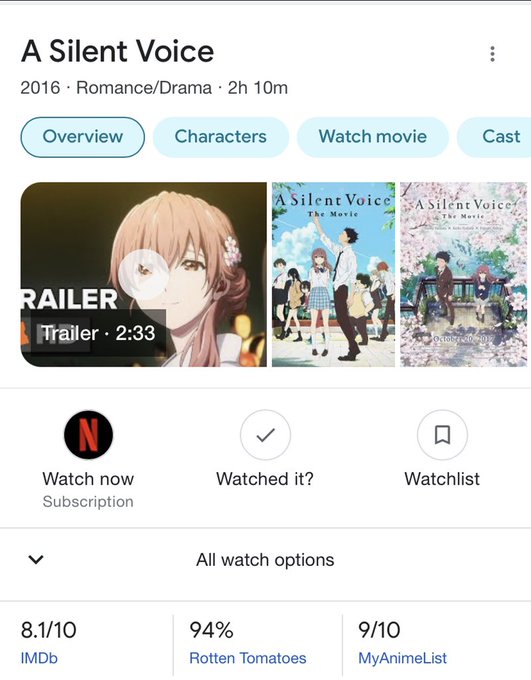Select the Overview chip
The height and width of the screenshot is (680, 531).
tap(82, 137)
